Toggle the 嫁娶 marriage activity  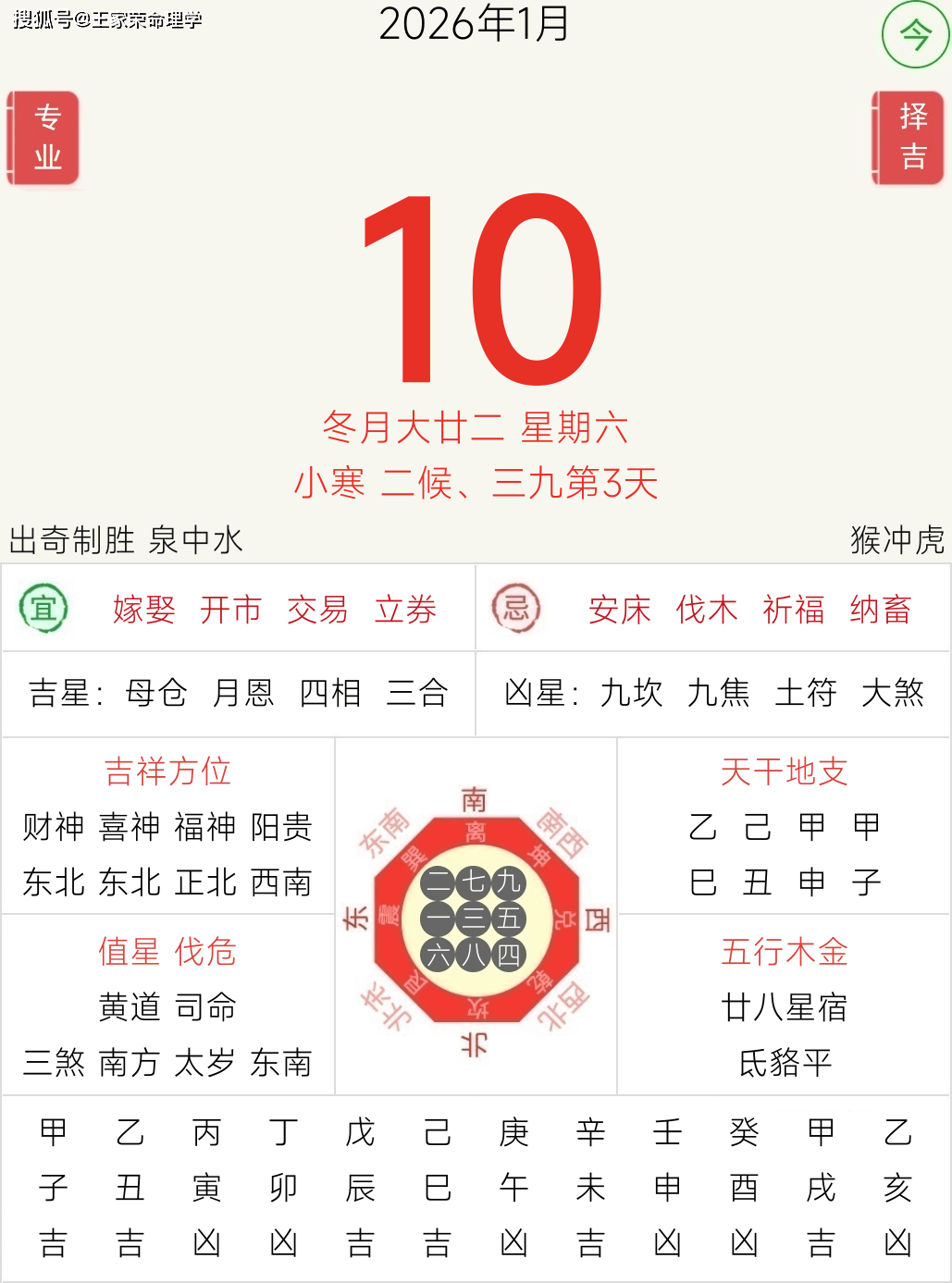click(x=145, y=611)
